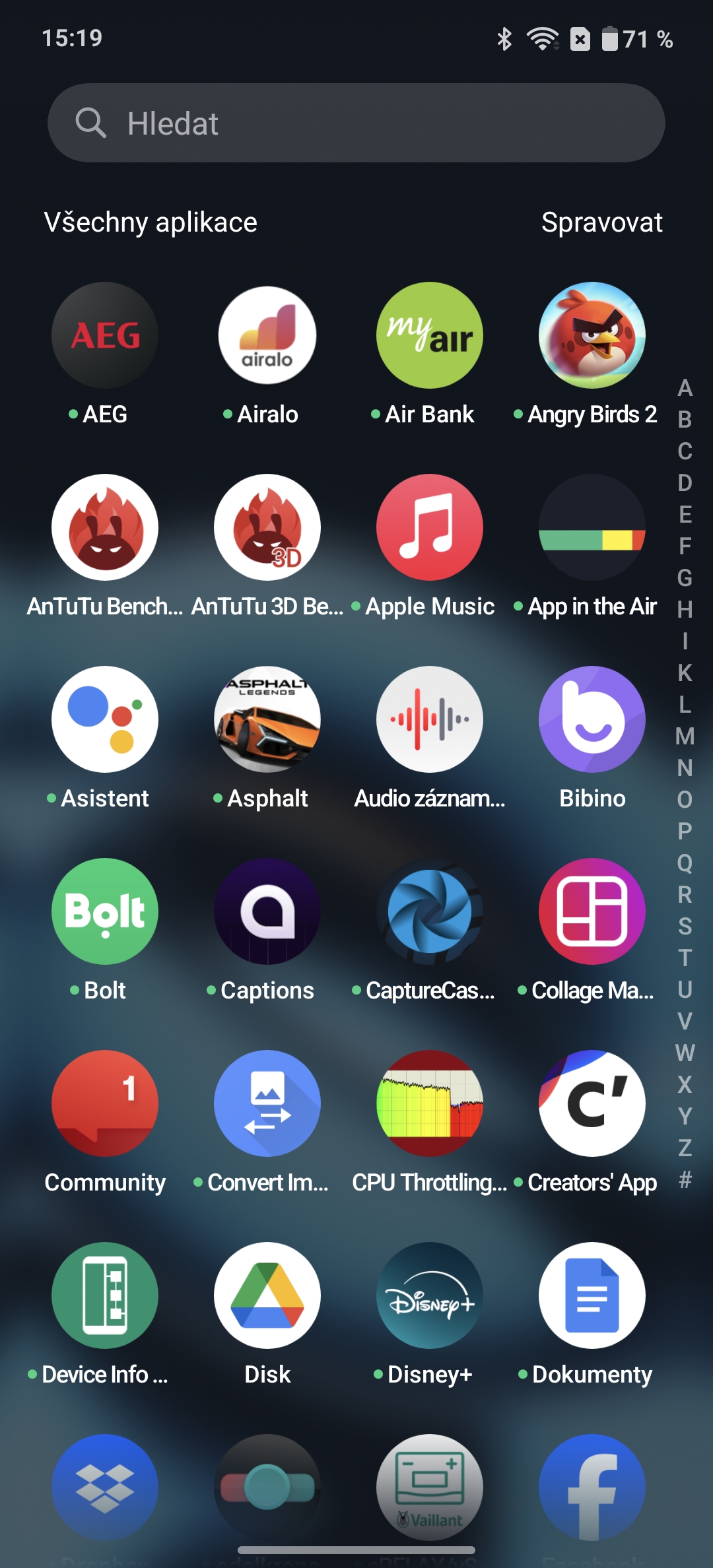Open the Community app
The width and height of the screenshot is (713, 1568).
coord(105,1104)
